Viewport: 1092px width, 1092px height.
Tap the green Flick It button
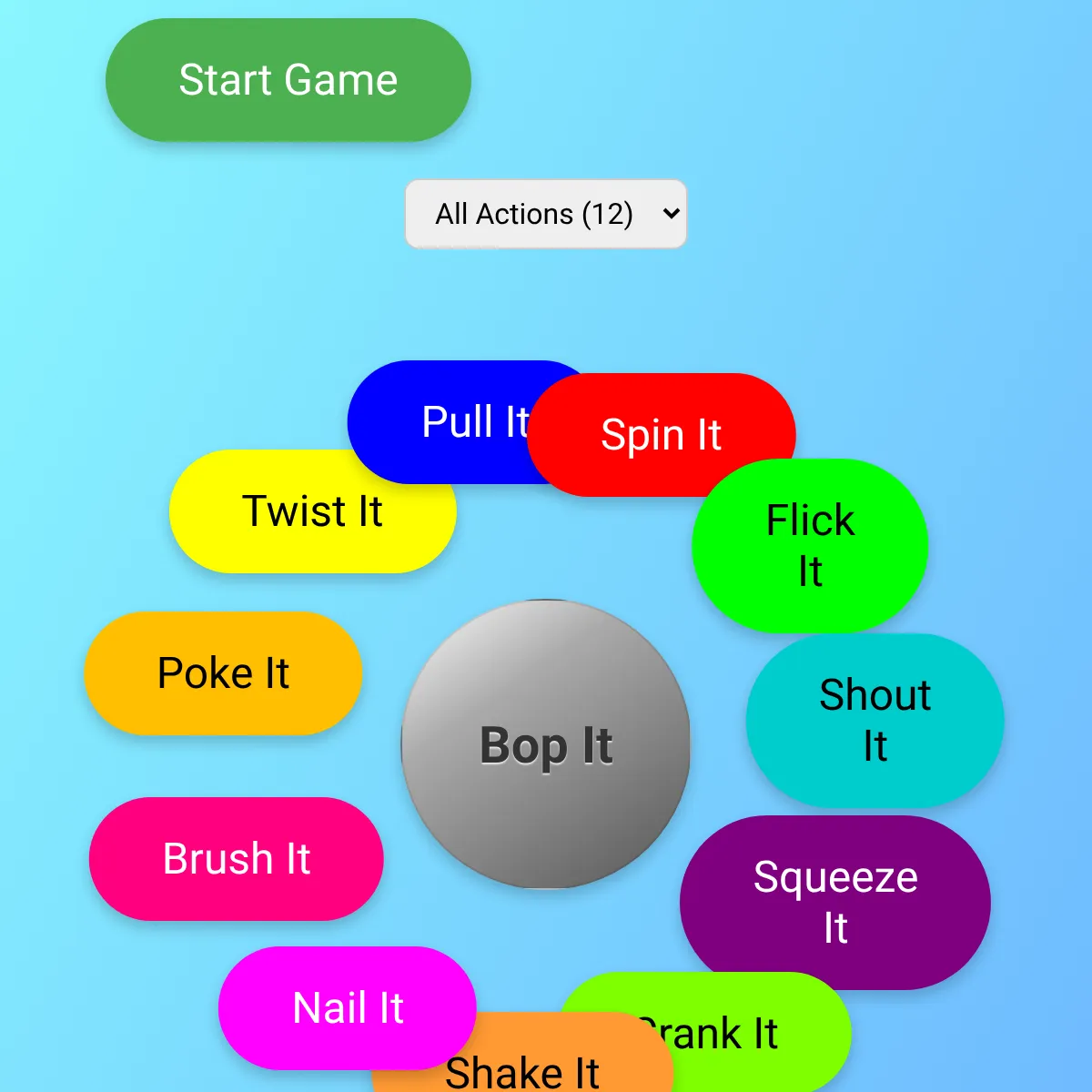(810, 546)
